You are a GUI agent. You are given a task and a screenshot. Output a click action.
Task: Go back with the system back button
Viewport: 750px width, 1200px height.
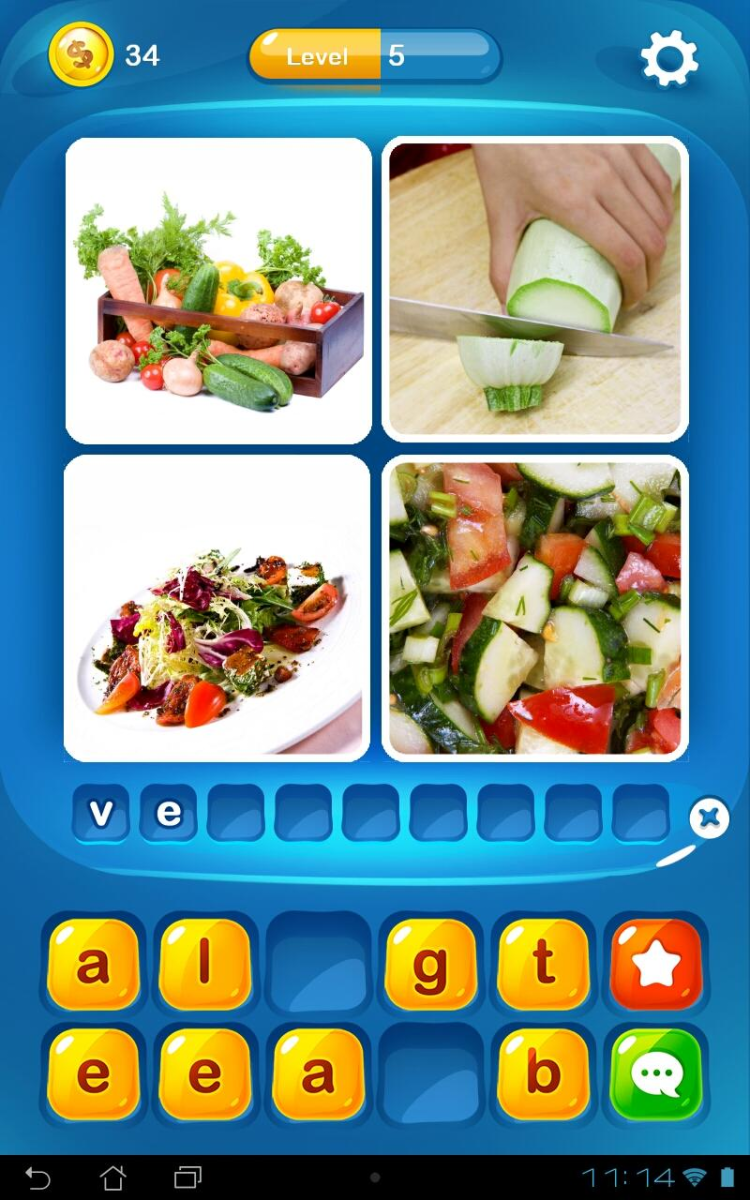38,1177
